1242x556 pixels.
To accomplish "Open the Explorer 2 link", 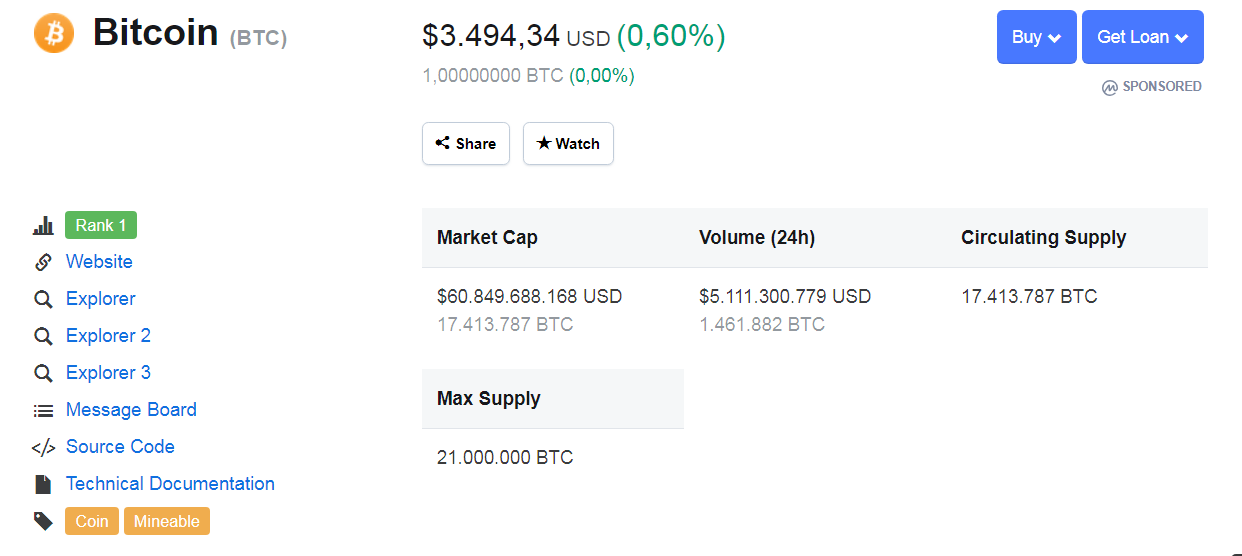I will click(108, 336).
